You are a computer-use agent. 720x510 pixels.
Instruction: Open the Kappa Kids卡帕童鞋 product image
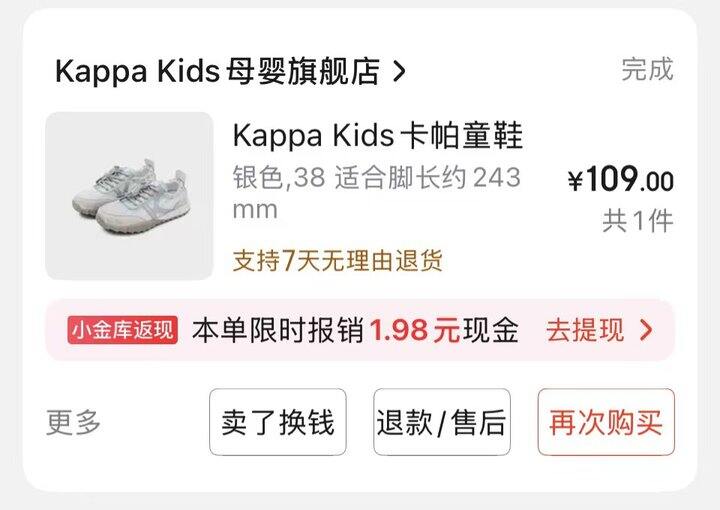(129, 195)
